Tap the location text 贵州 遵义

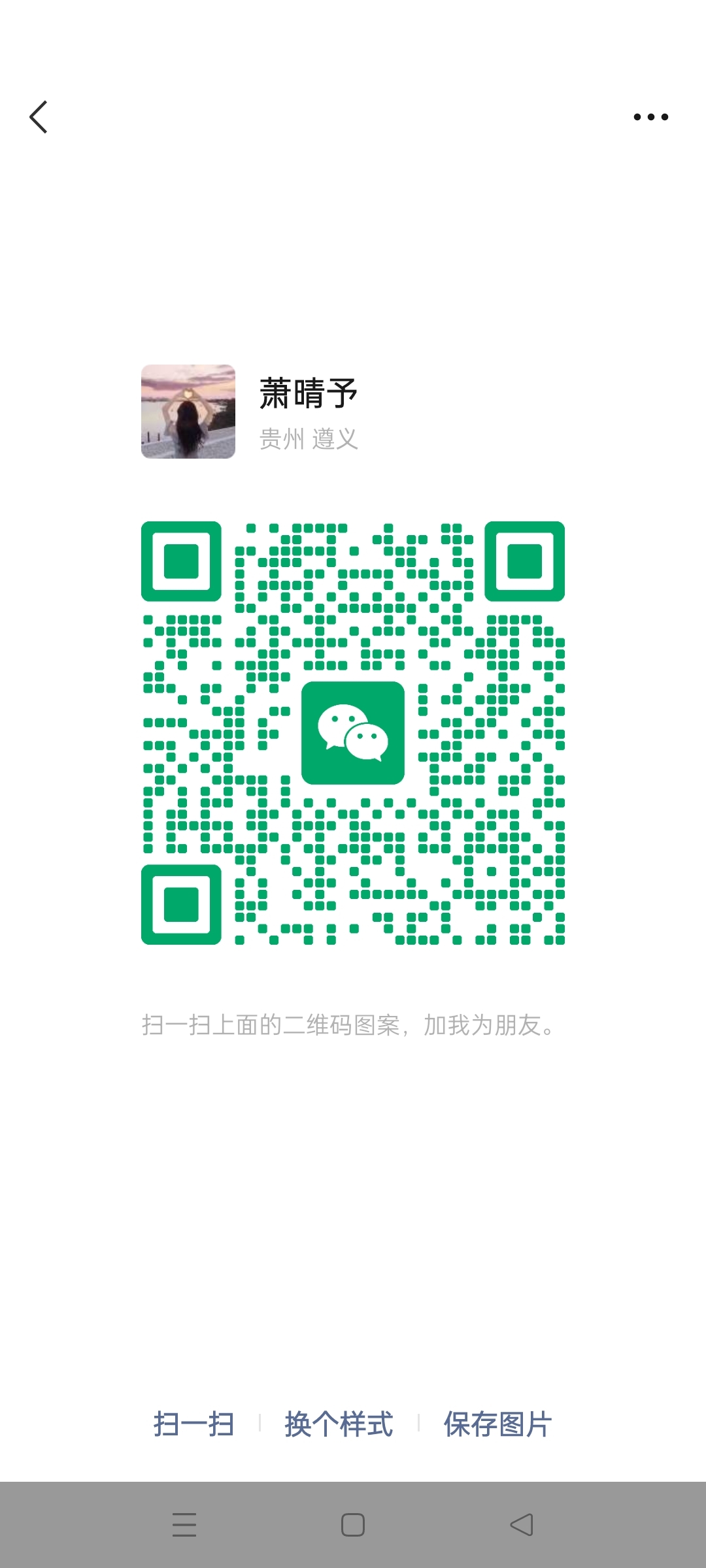(x=307, y=439)
